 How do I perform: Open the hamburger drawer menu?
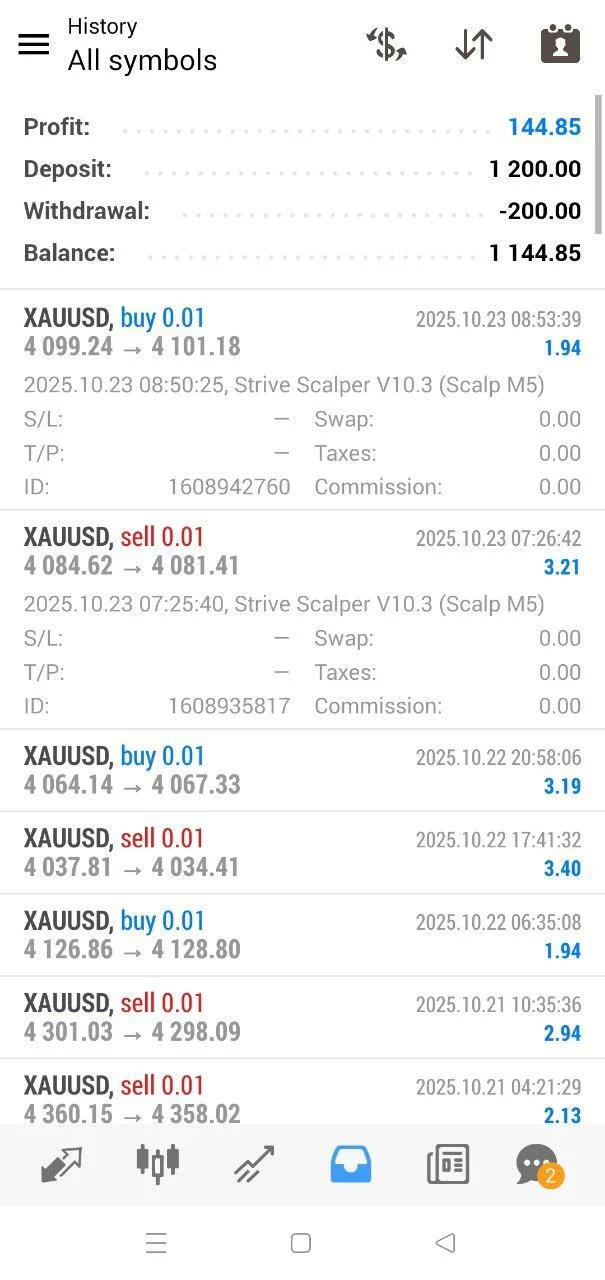pyautogui.click(x=34, y=44)
